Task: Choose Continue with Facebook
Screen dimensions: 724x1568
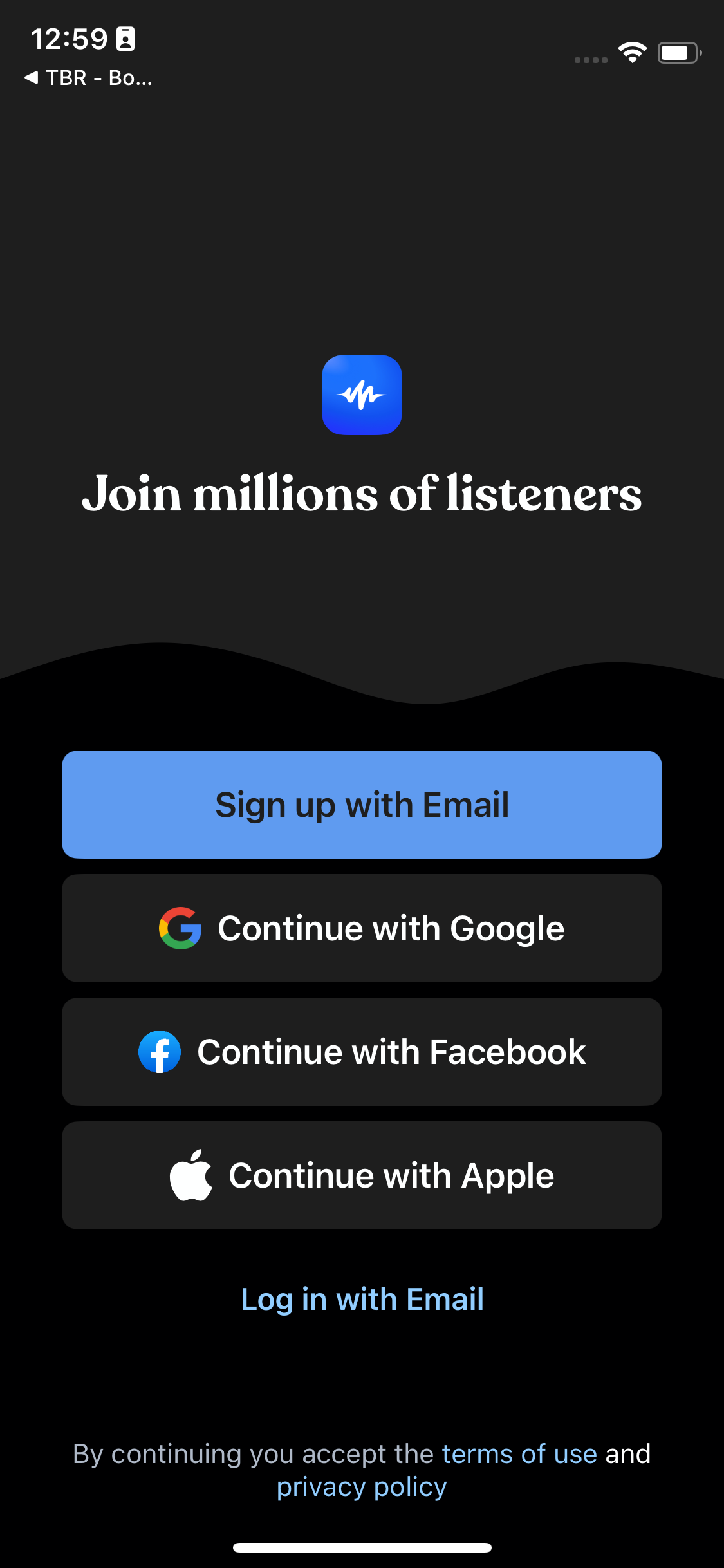Action: point(362,1051)
